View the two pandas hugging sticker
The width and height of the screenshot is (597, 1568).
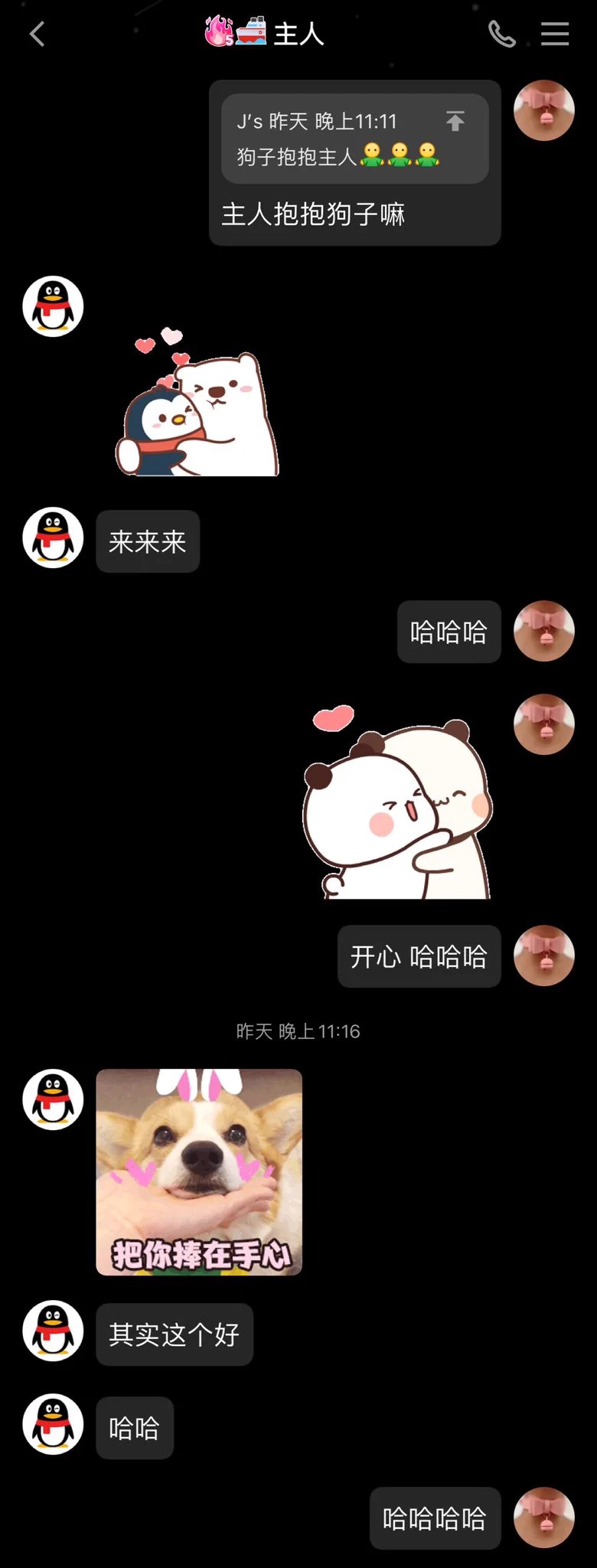[x=396, y=803]
